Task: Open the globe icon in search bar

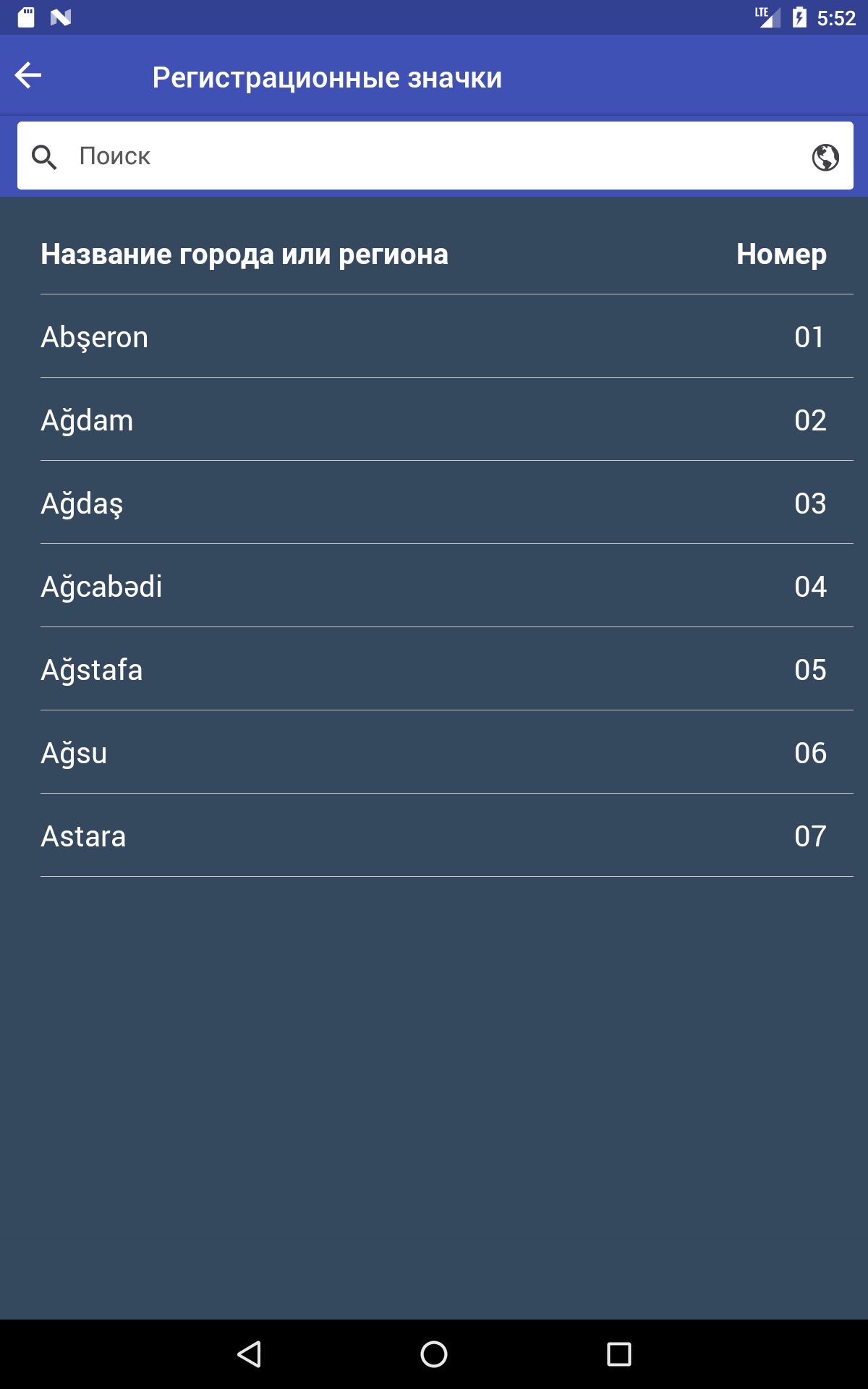Action: [x=825, y=157]
